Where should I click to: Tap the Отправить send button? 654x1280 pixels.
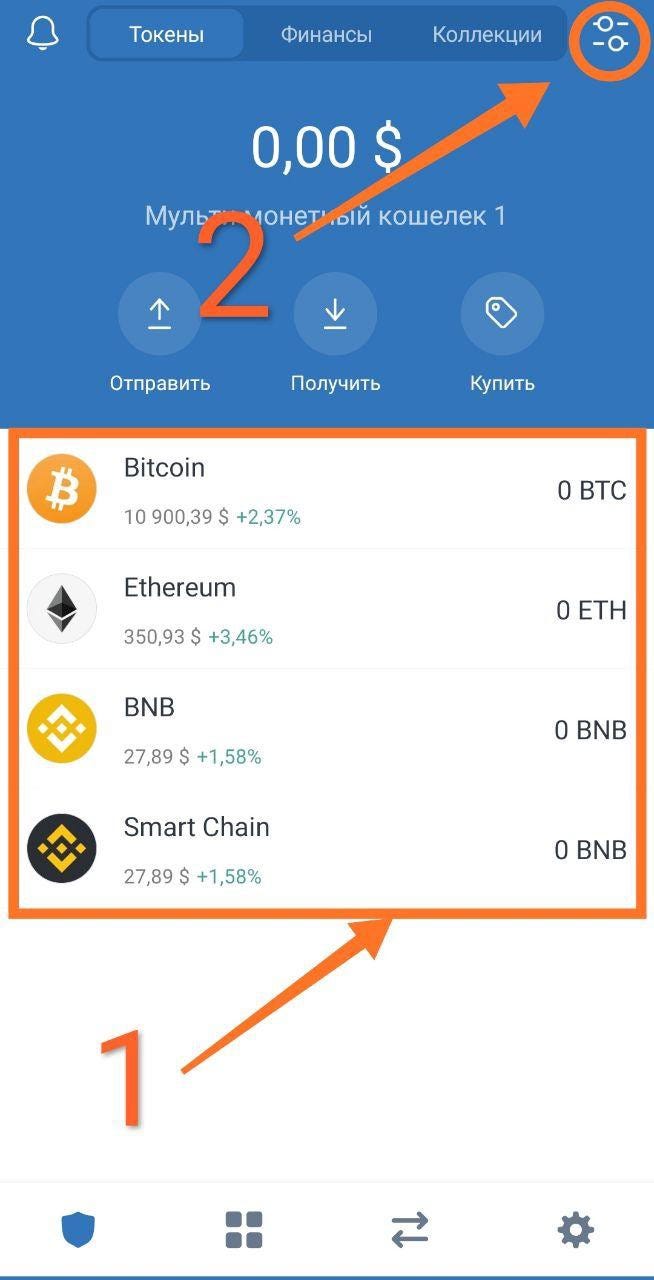pos(160,314)
